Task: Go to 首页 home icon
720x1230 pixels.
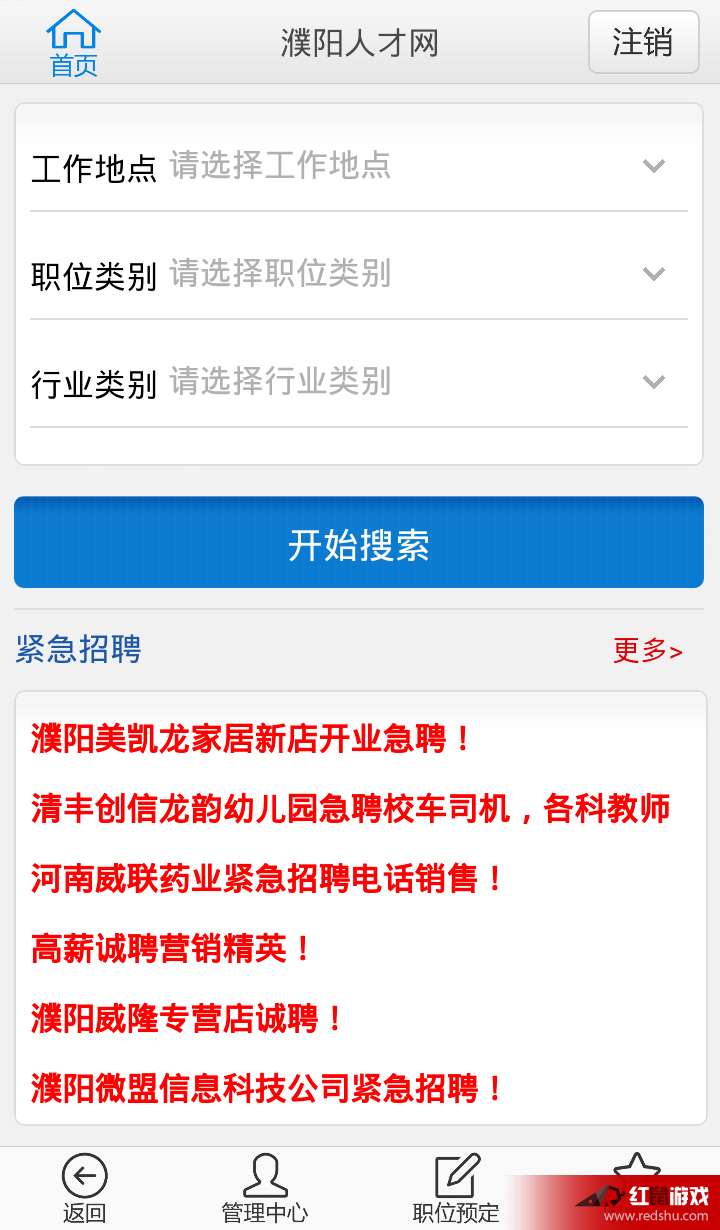Action: pos(74,43)
